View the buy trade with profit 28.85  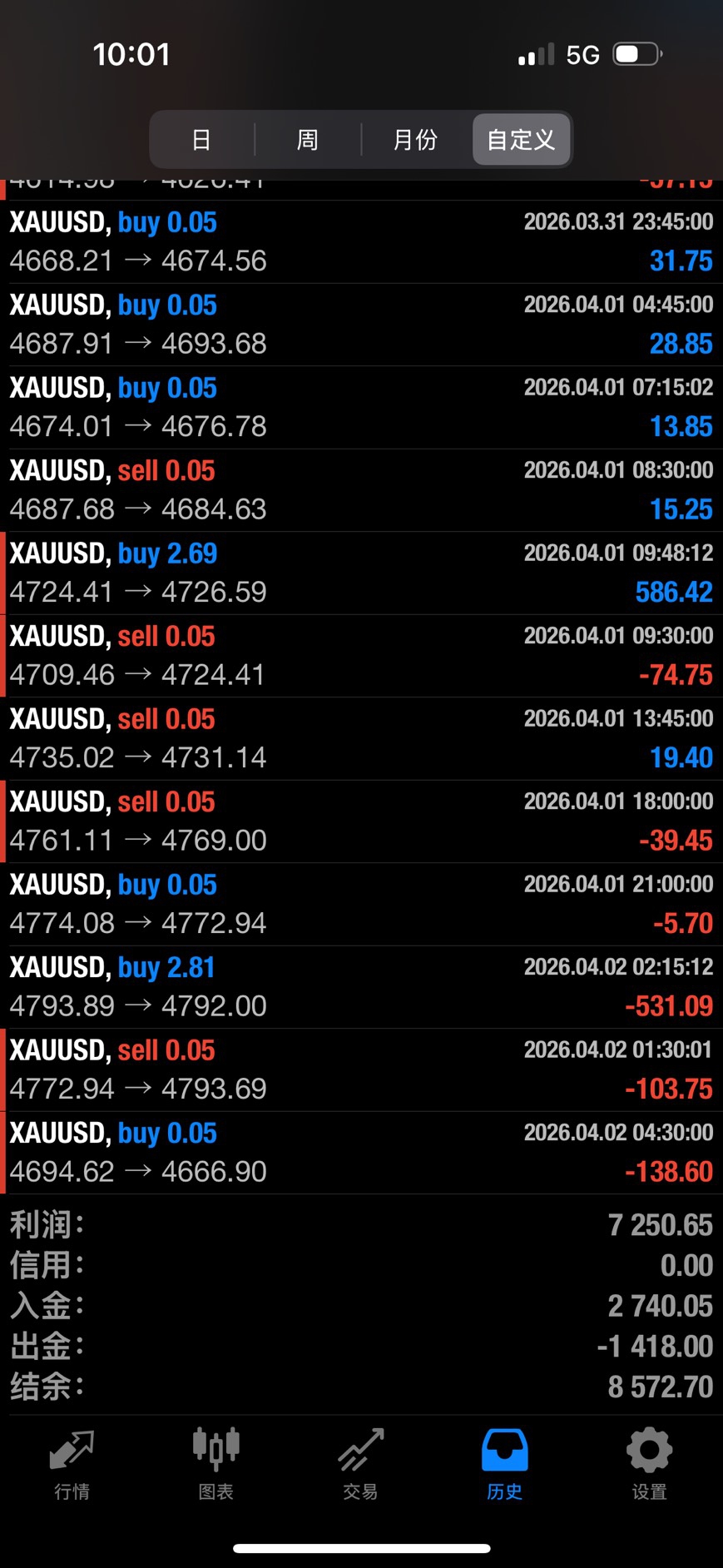coord(361,324)
